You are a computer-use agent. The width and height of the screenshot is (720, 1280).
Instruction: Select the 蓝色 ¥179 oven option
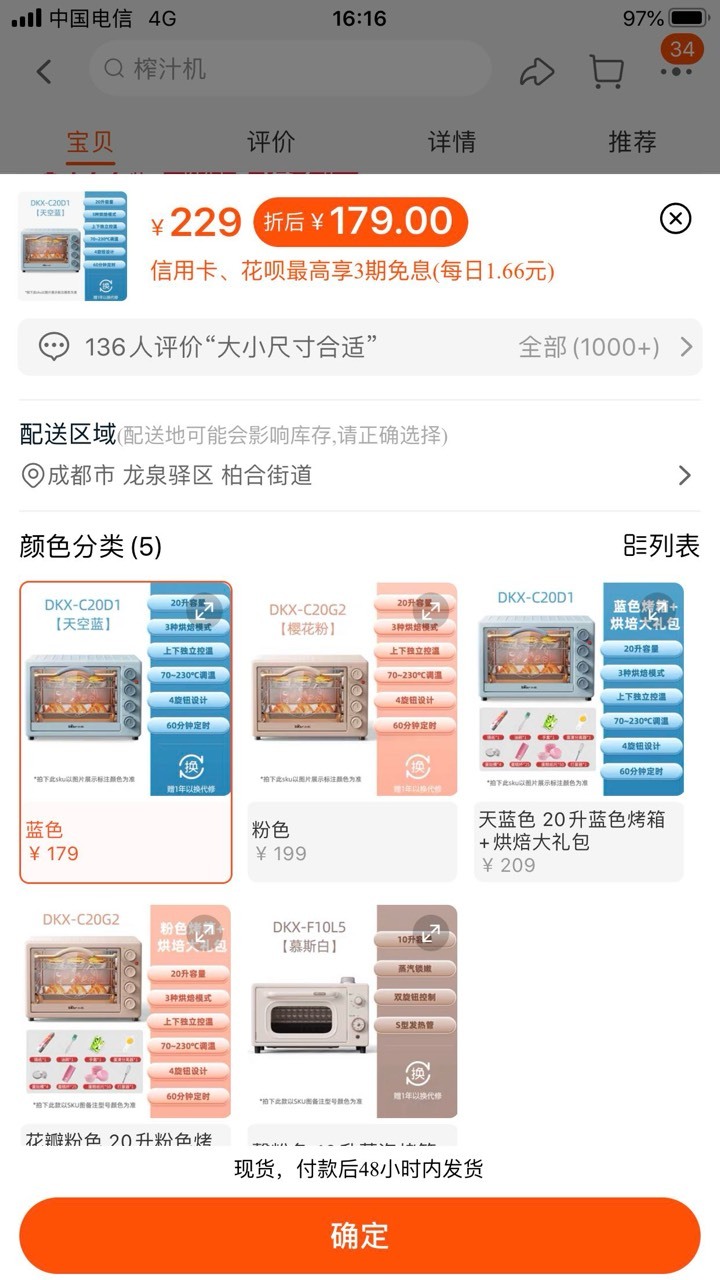click(x=126, y=732)
